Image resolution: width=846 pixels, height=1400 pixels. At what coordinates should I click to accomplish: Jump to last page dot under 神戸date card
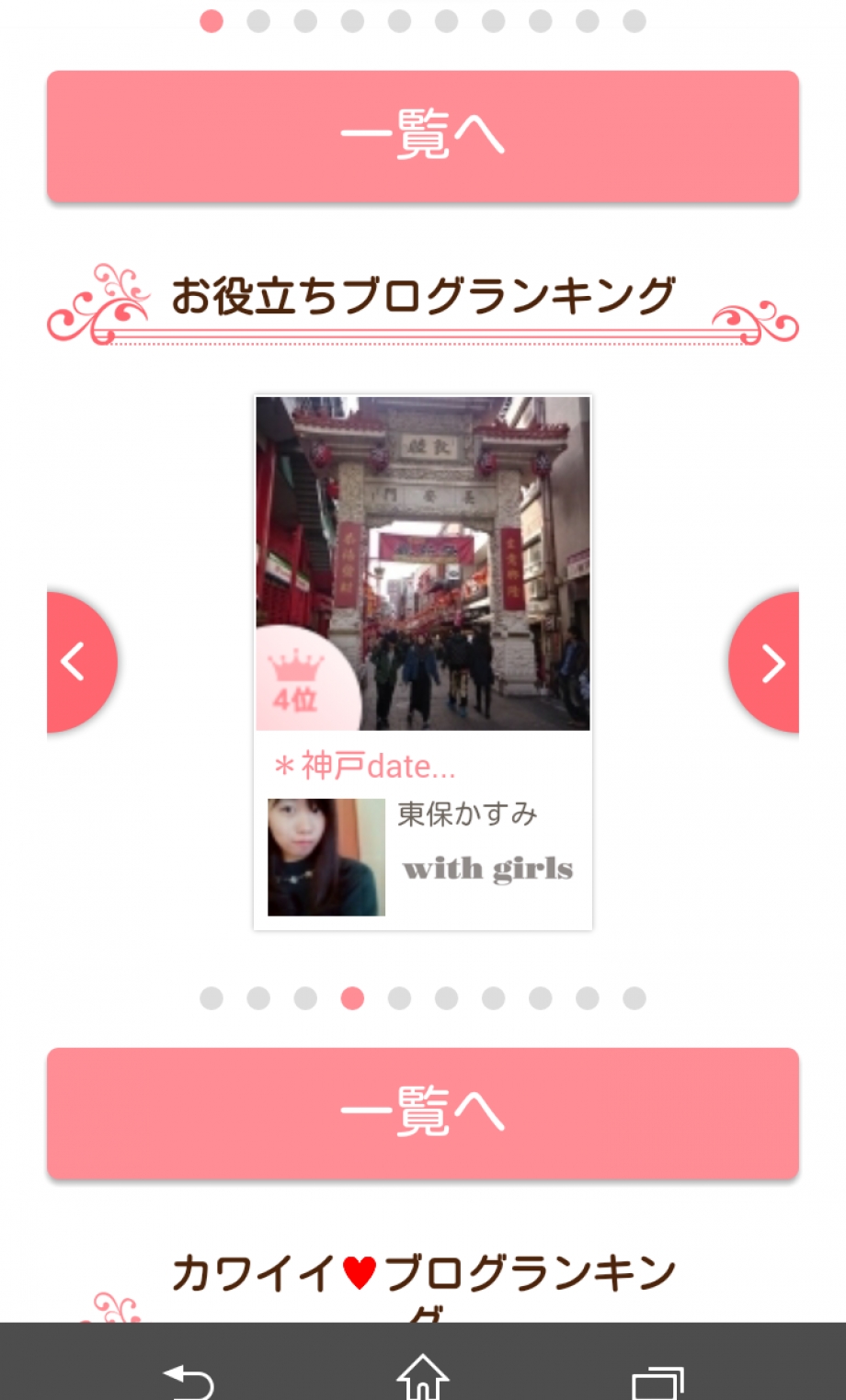pos(634,998)
